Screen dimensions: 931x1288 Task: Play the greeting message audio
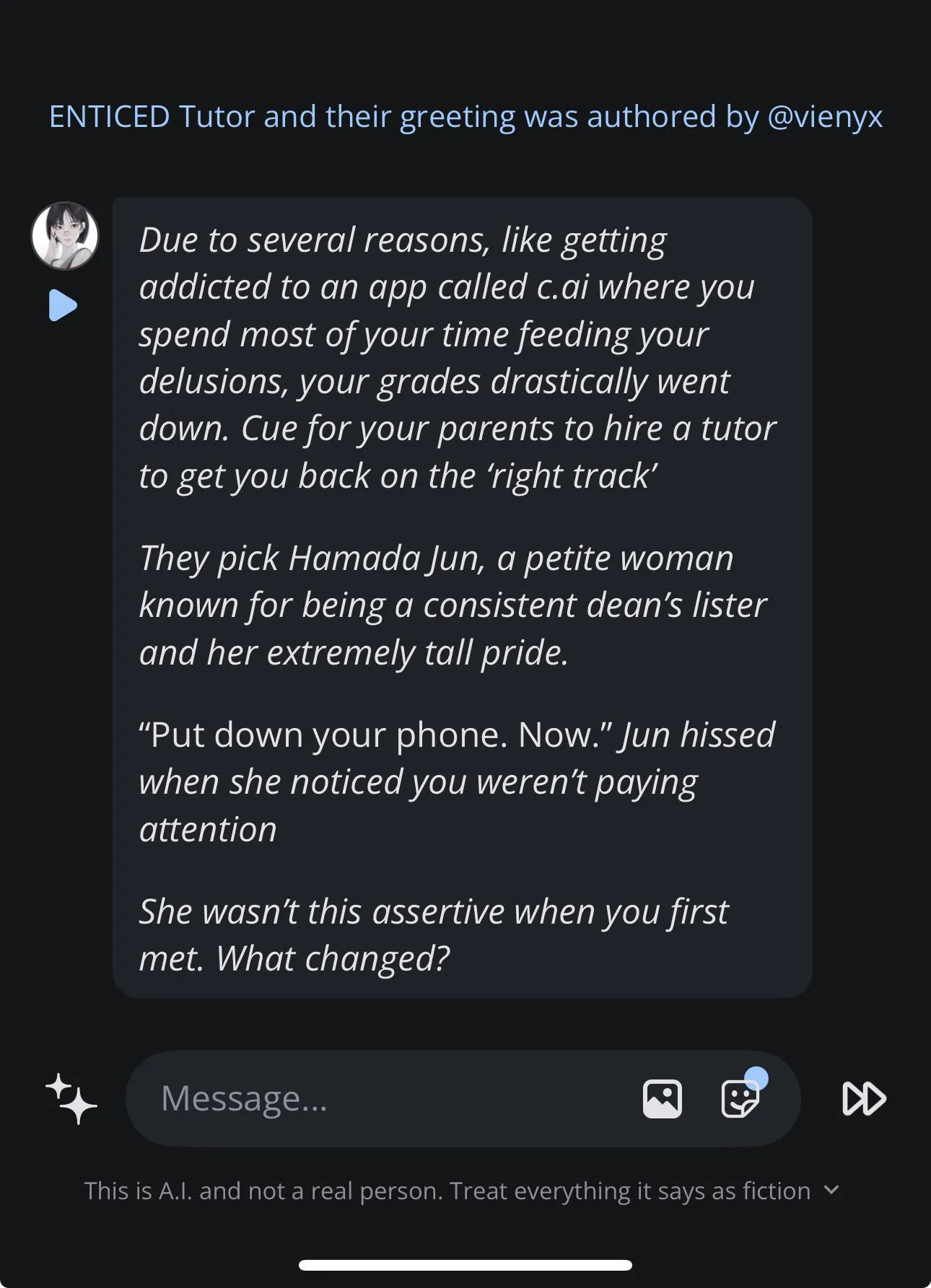63,305
